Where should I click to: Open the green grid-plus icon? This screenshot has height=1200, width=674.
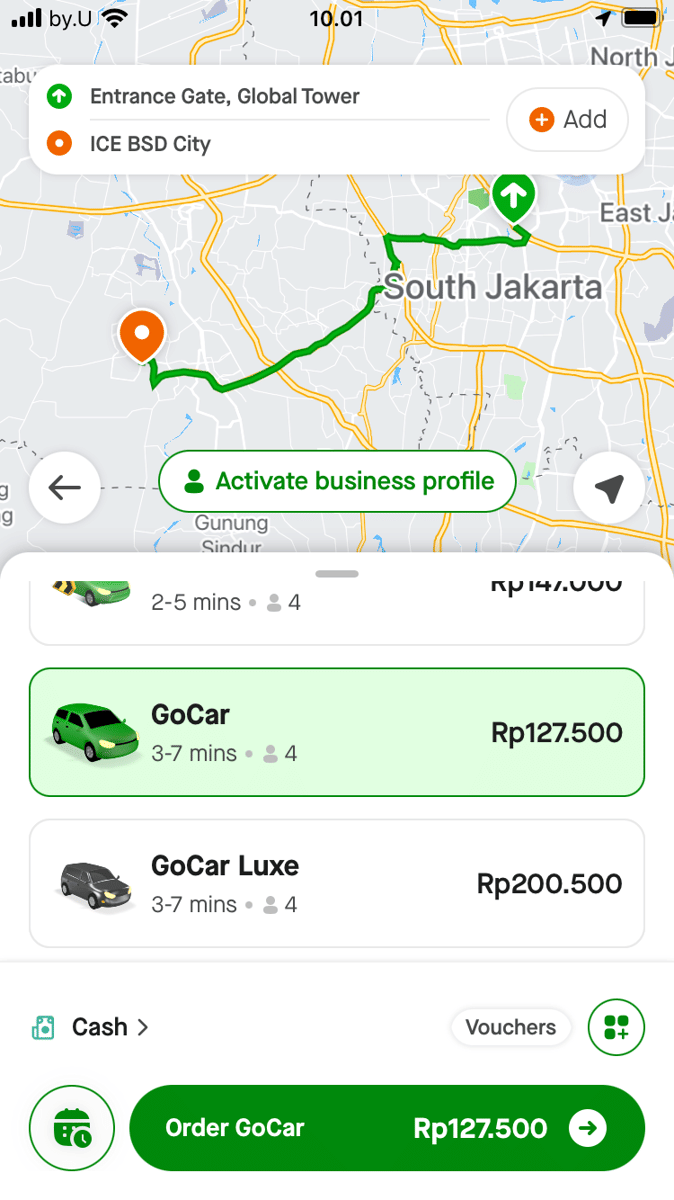616,1027
